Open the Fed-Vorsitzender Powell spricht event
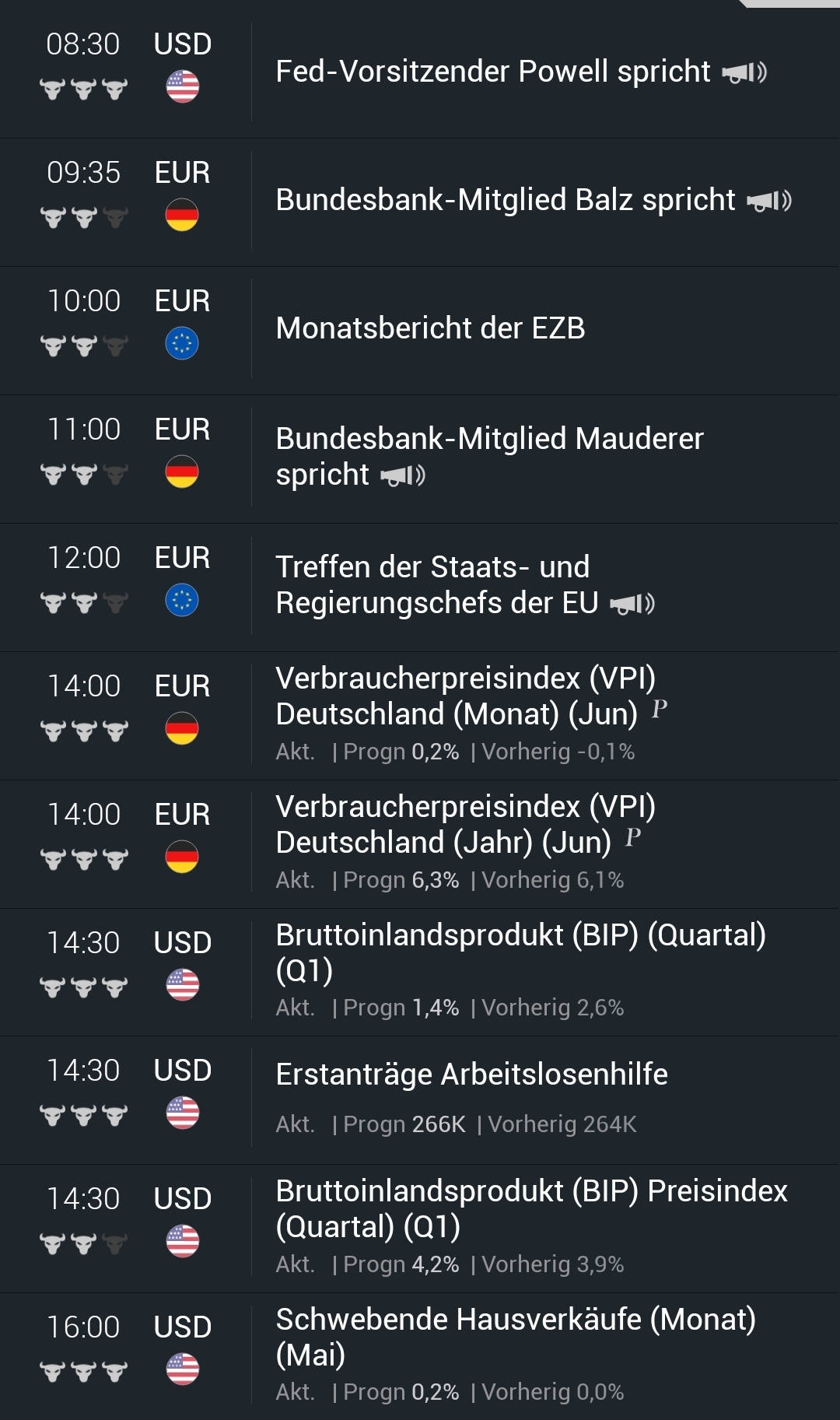The width and height of the screenshot is (840, 1420). tap(492, 72)
